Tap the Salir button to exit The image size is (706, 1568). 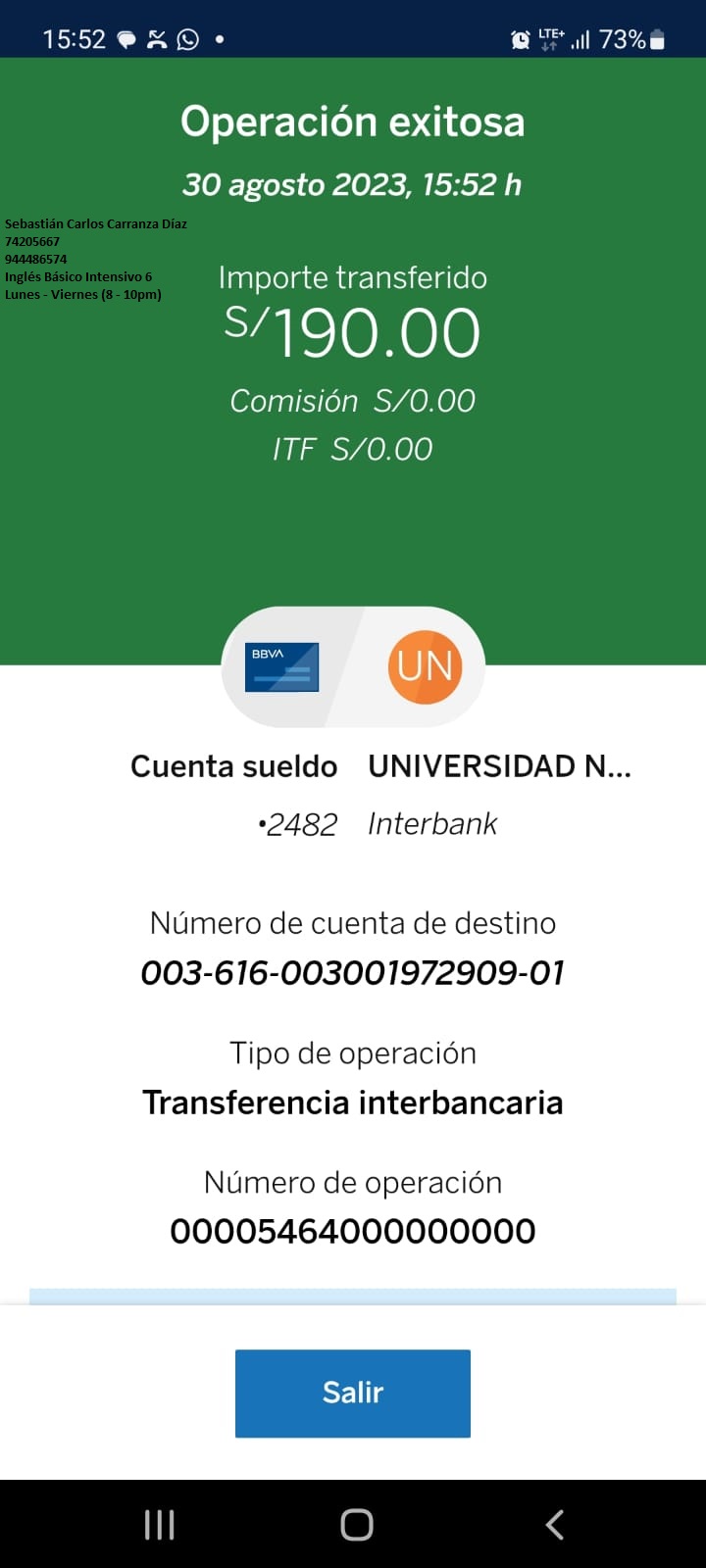click(353, 1393)
